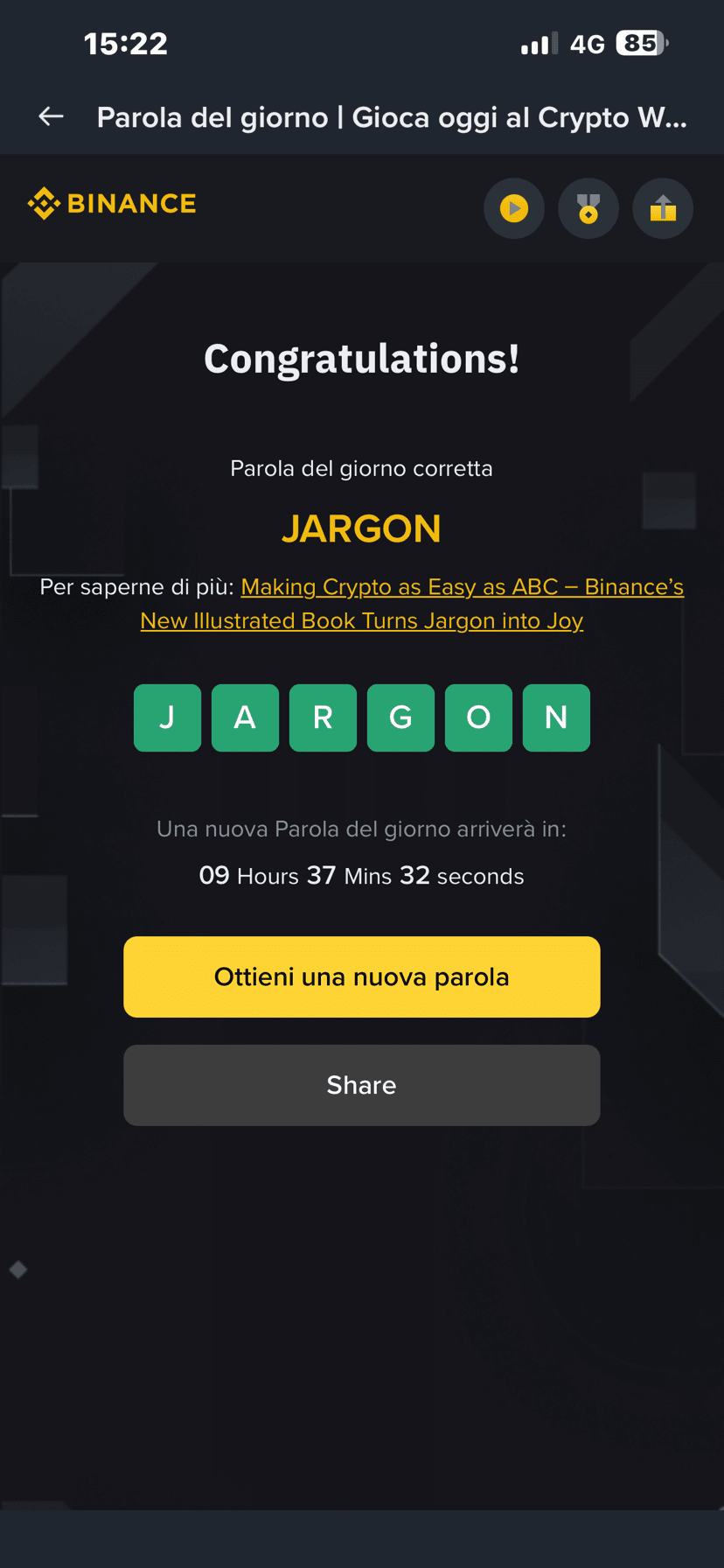This screenshot has height=1568, width=724.
Task: Open the yellow play button icon
Action: coord(514,209)
